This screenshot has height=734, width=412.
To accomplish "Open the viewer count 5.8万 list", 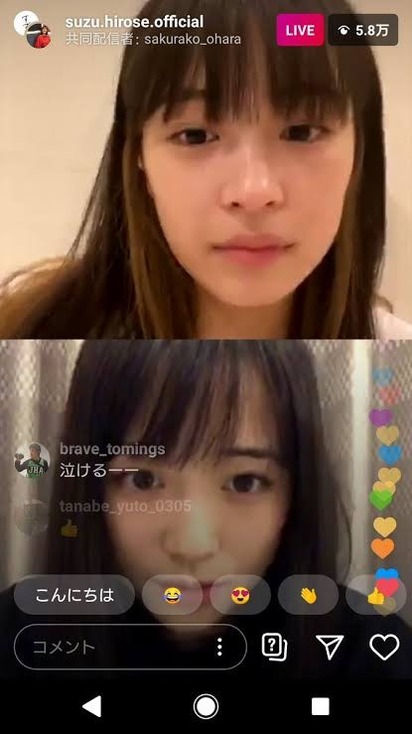I will 363,30.
